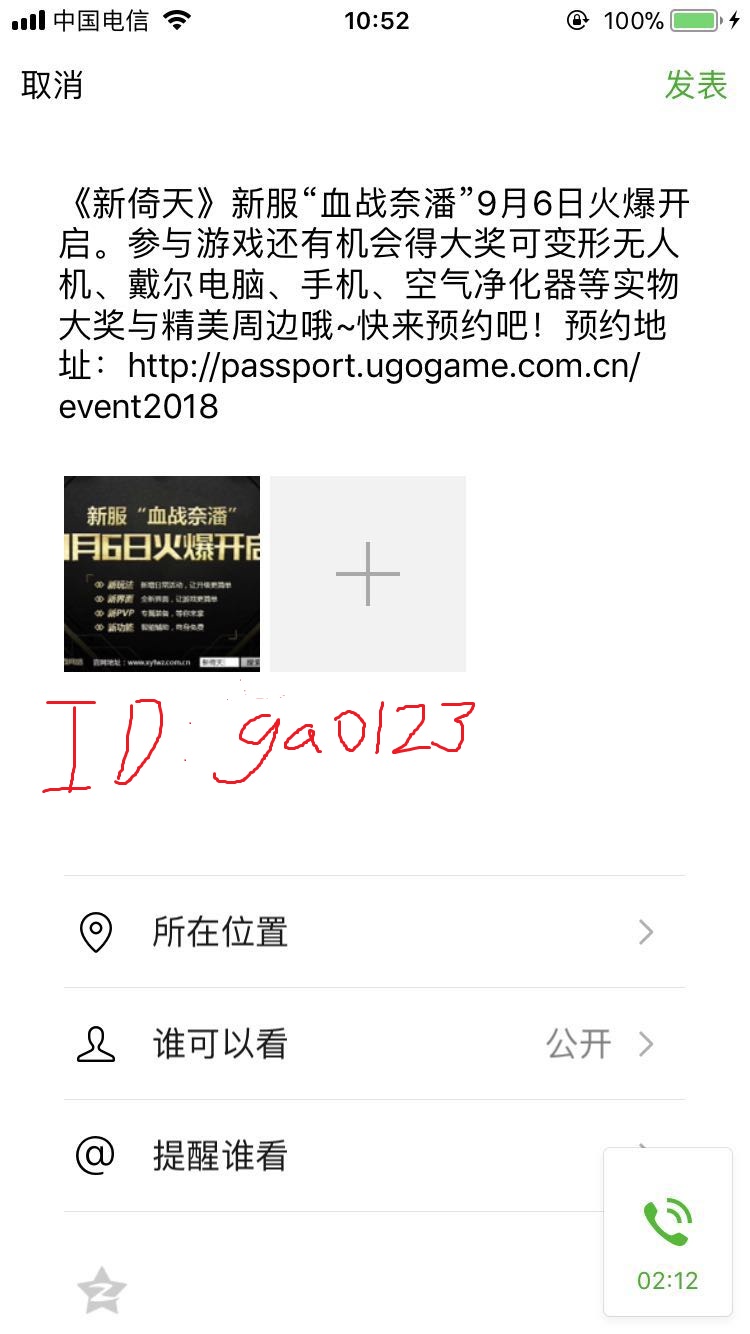
Task: Tap the plus icon to add another photo
Action: pos(367,573)
